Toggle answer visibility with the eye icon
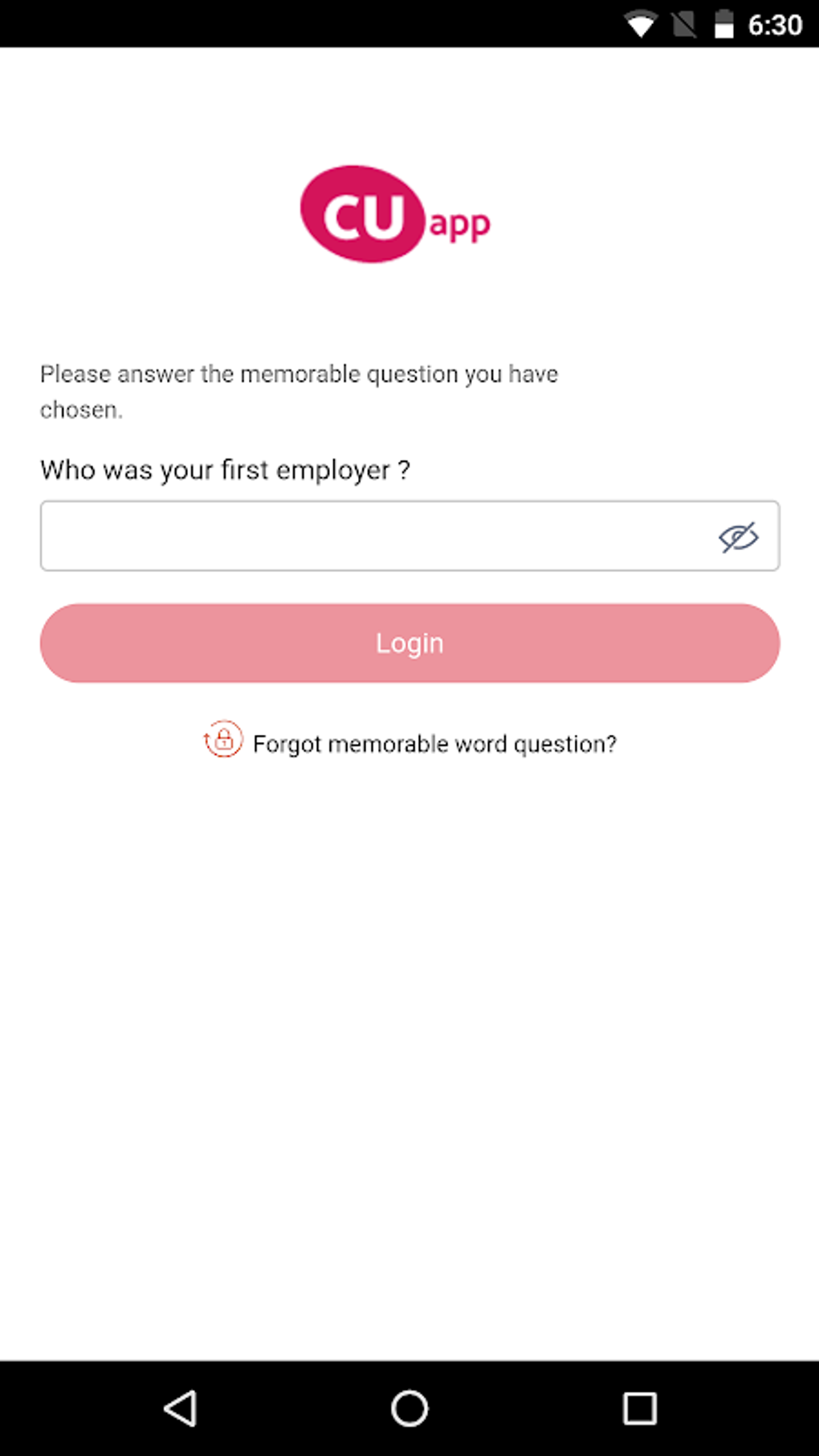The width and height of the screenshot is (819, 1456). tap(738, 536)
